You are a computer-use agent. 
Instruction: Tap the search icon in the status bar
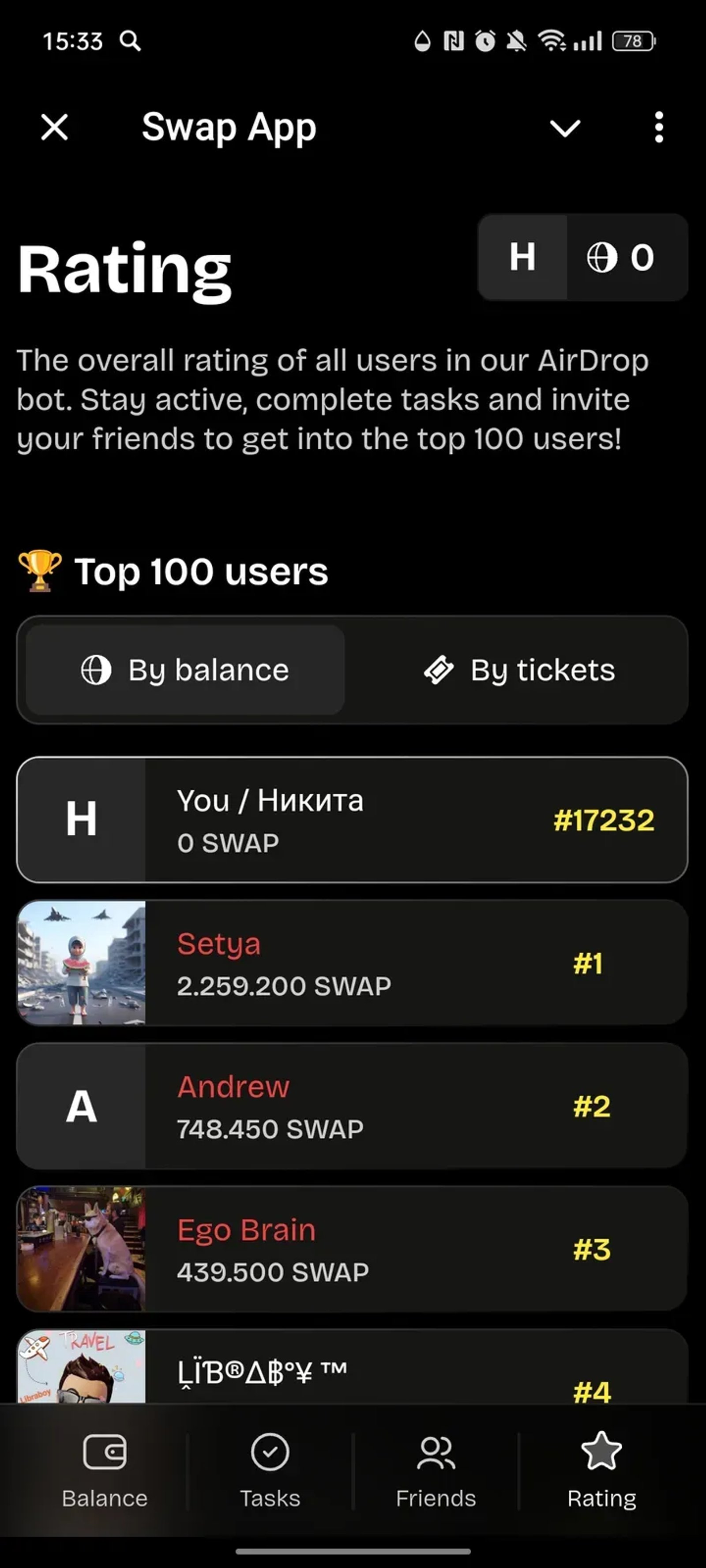click(x=130, y=41)
